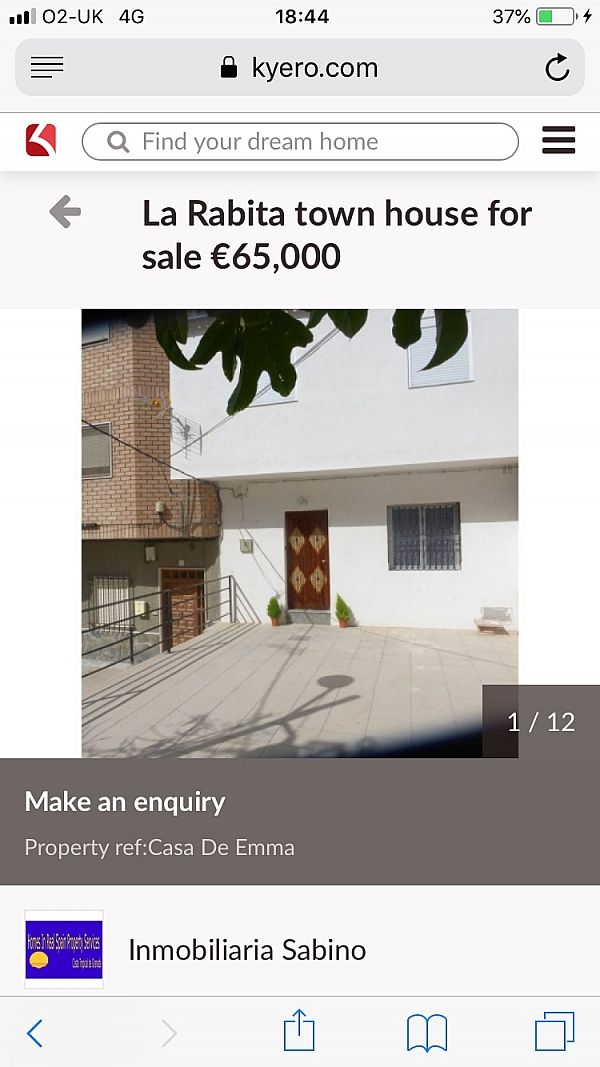Make an enquiry about this property

(x=125, y=802)
